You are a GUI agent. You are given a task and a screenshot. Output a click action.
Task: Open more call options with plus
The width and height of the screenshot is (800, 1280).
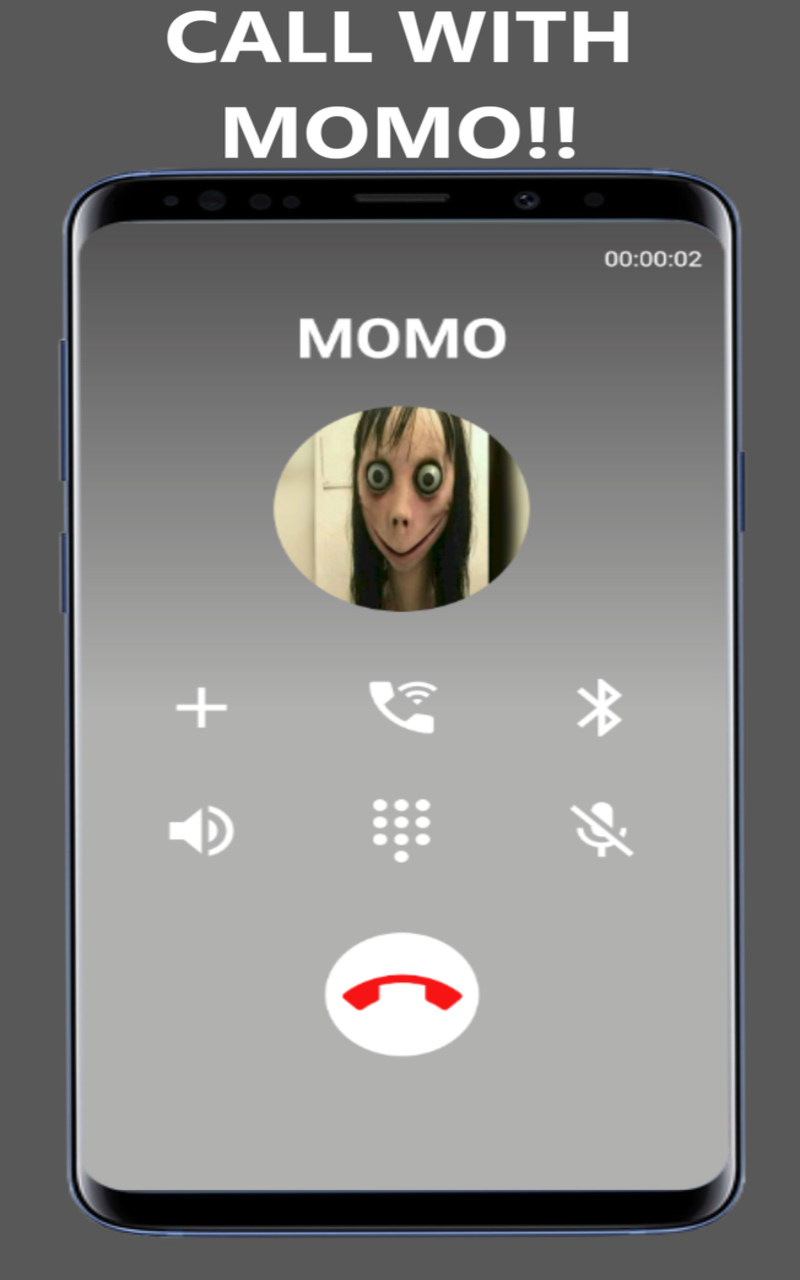coord(200,708)
